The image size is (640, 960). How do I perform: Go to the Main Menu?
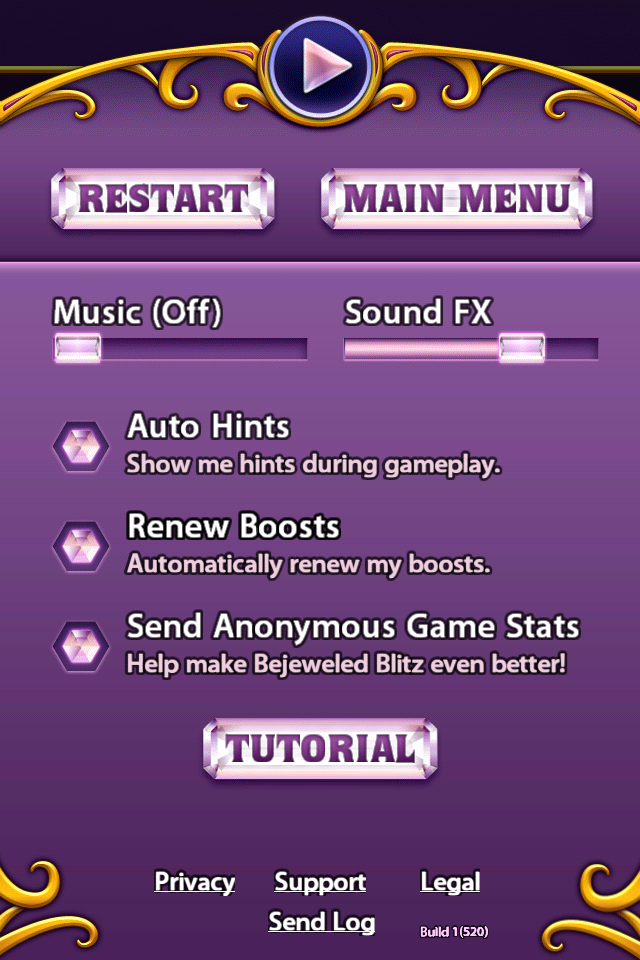tap(457, 198)
